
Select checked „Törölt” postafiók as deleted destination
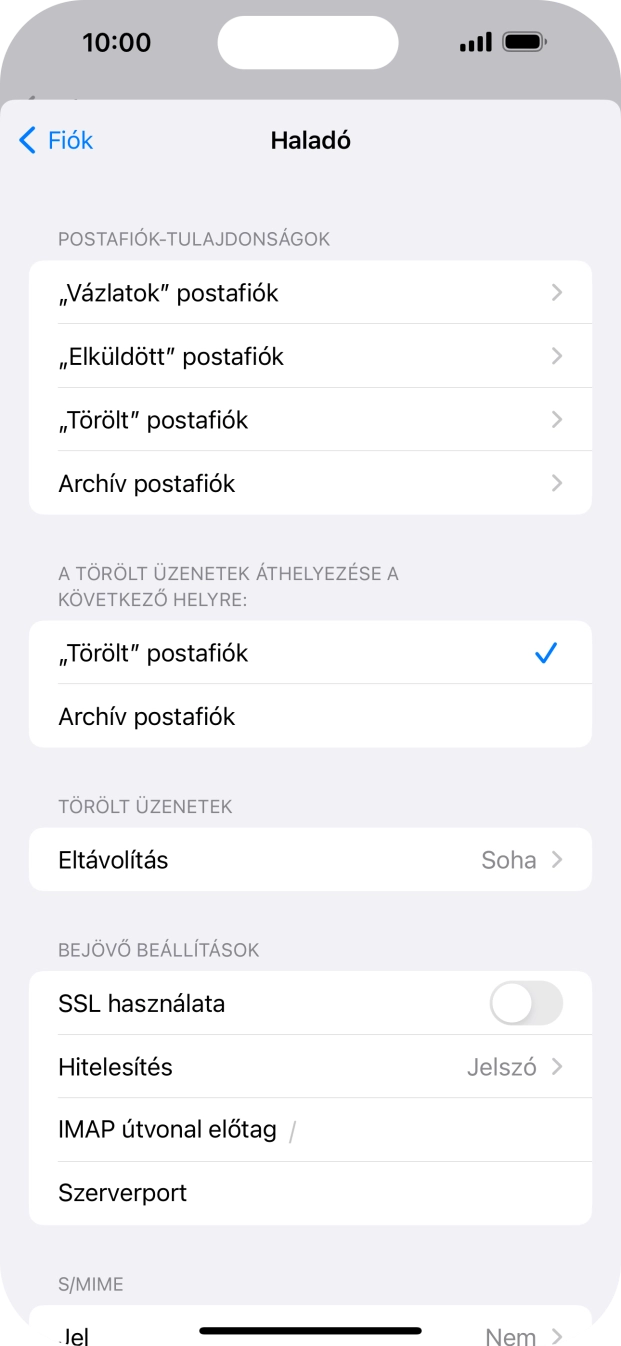(310, 653)
